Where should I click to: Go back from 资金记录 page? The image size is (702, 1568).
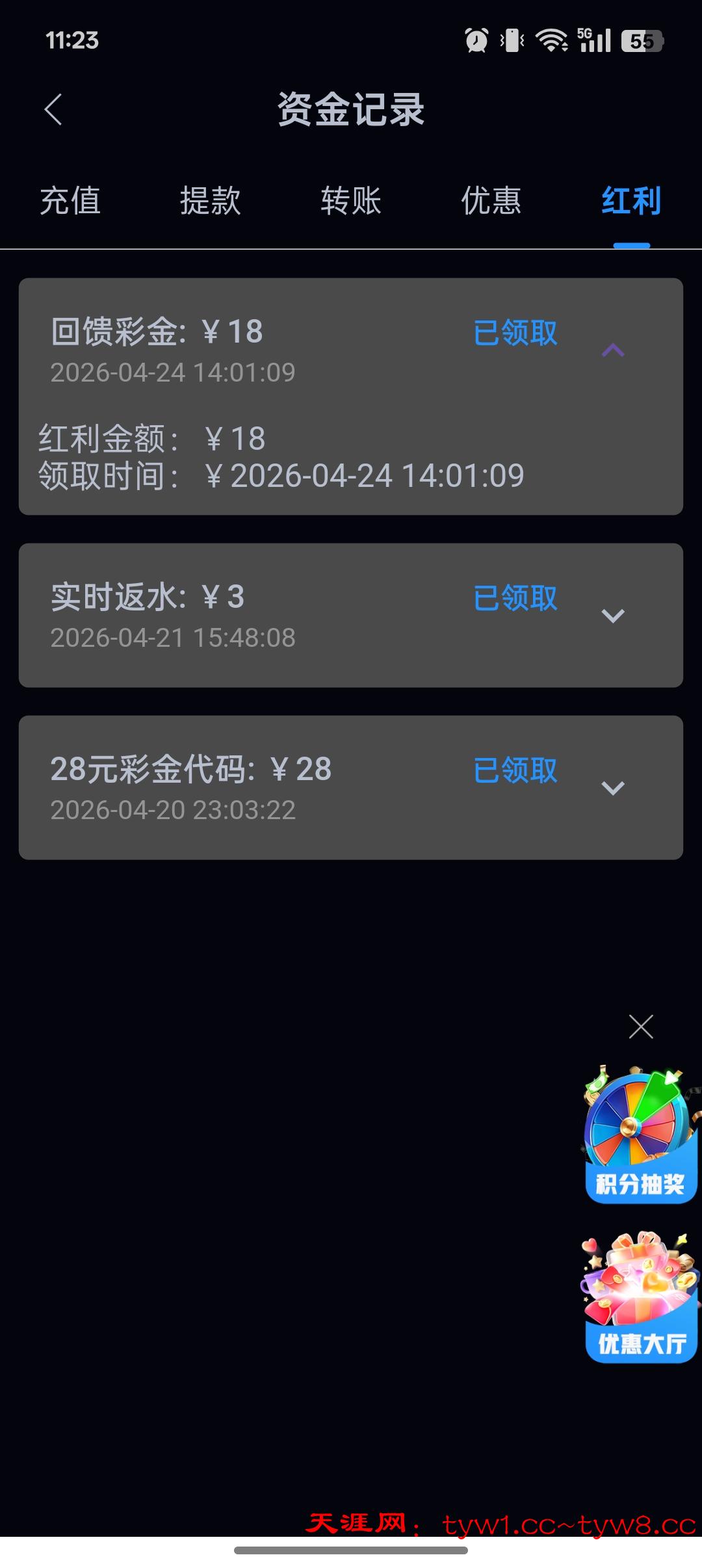tap(53, 109)
